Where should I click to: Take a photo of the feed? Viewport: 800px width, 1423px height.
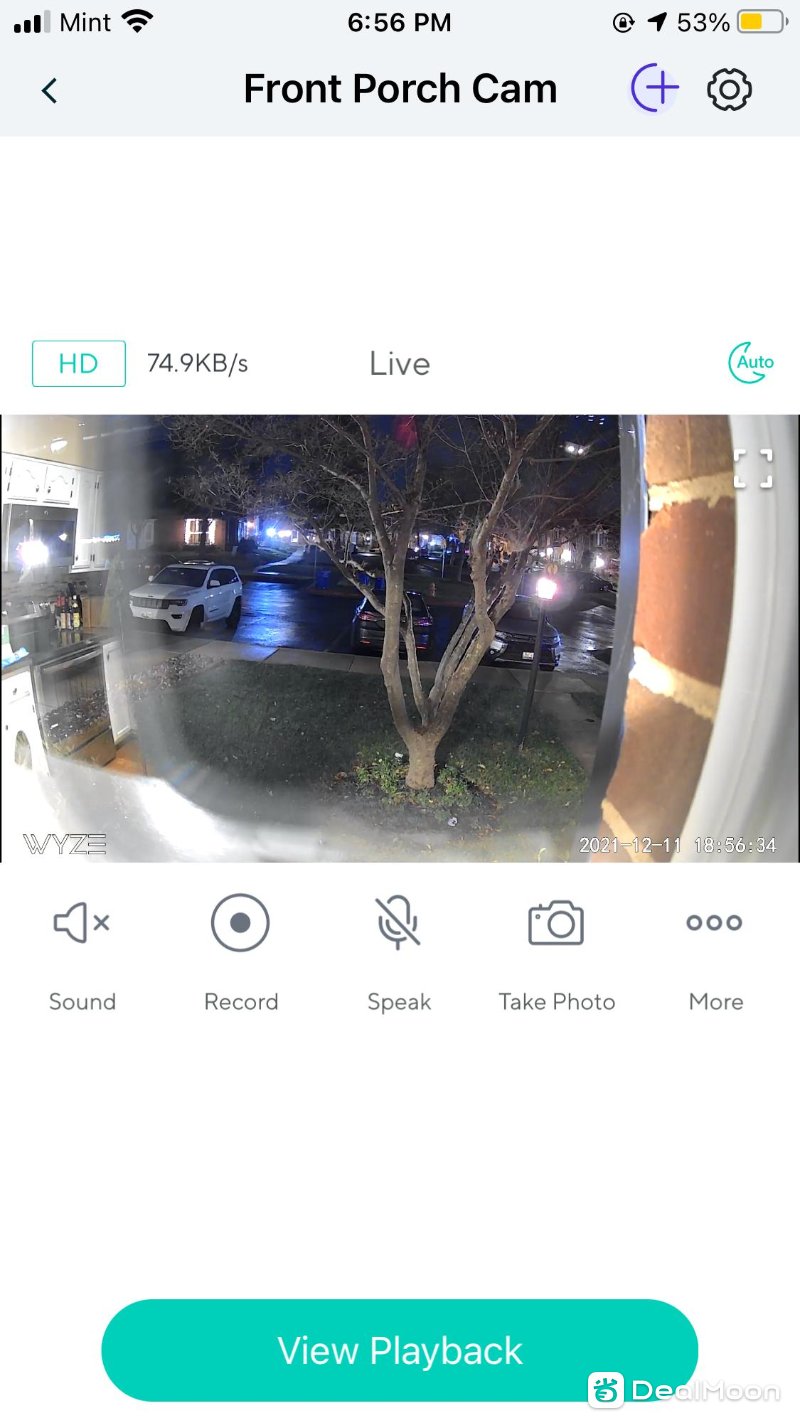coord(556,923)
